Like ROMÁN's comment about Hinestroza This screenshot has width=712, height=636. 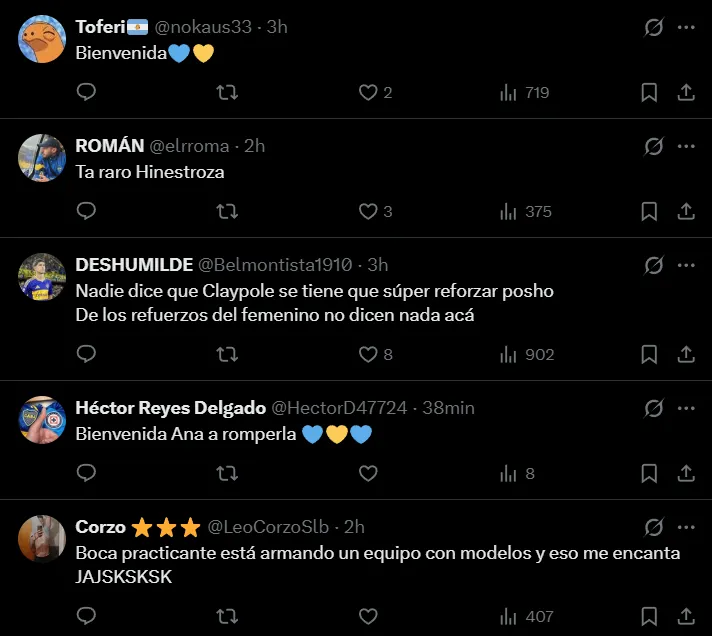368,211
